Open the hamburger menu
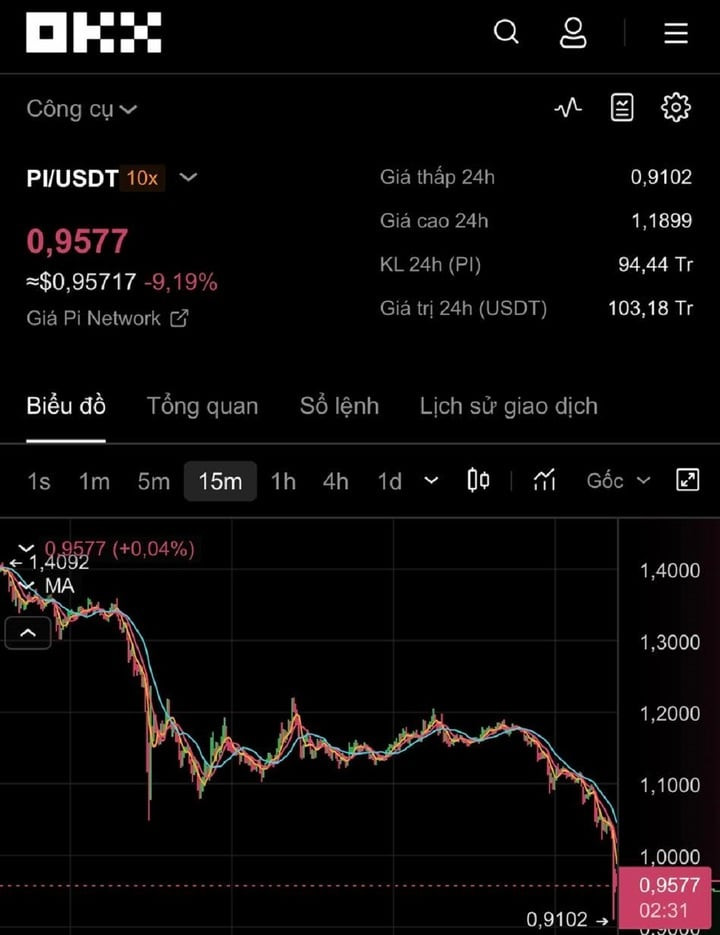This screenshot has height=935, width=720. click(x=676, y=33)
